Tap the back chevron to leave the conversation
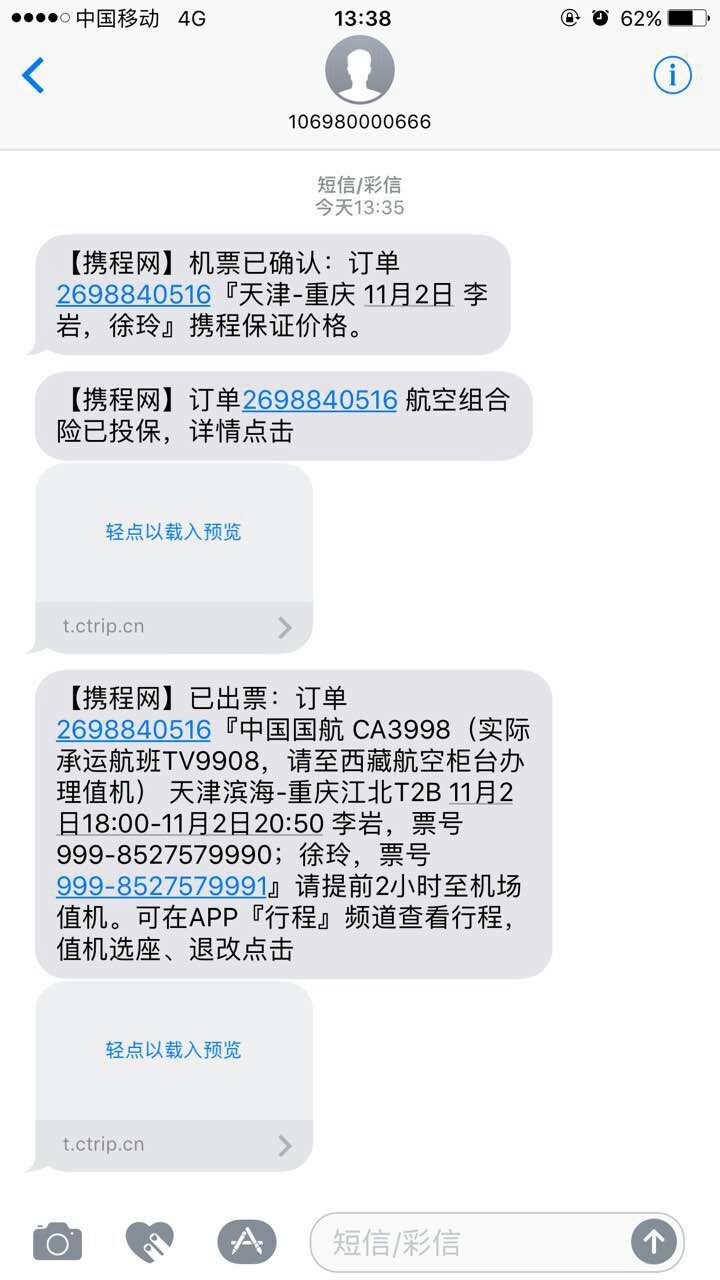720x1280 pixels. [34, 75]
